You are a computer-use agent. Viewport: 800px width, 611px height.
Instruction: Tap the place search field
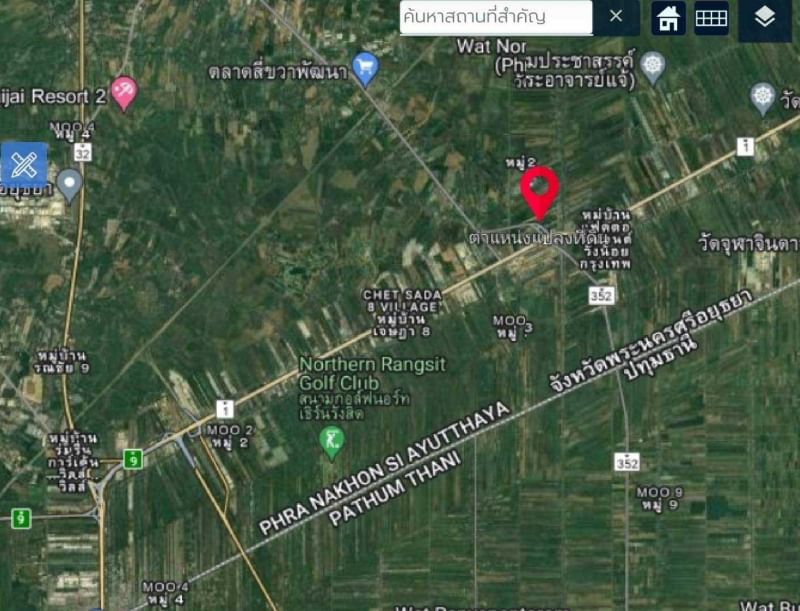[495, 17]
